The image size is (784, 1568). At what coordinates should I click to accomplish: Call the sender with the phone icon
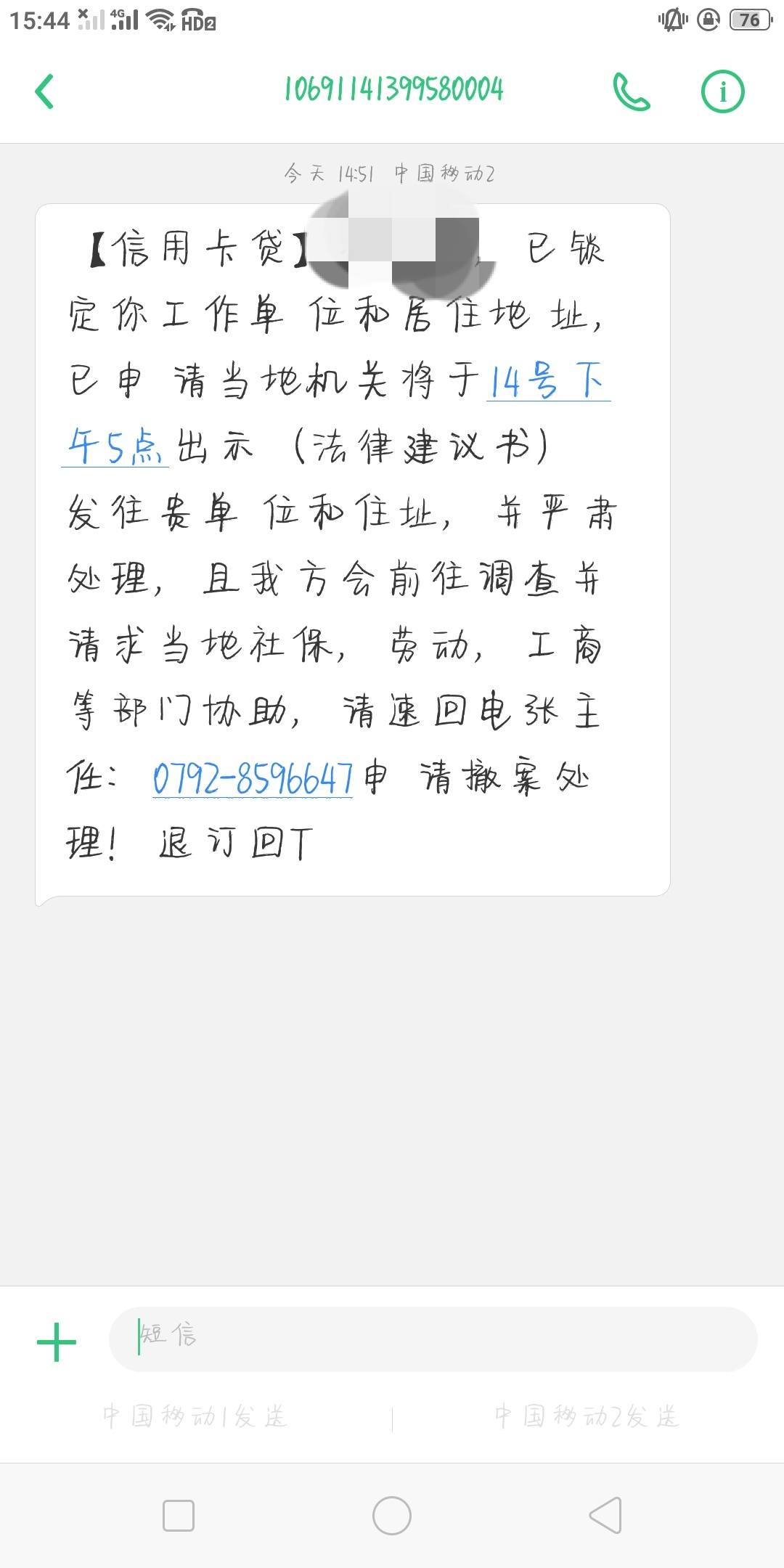632,91
